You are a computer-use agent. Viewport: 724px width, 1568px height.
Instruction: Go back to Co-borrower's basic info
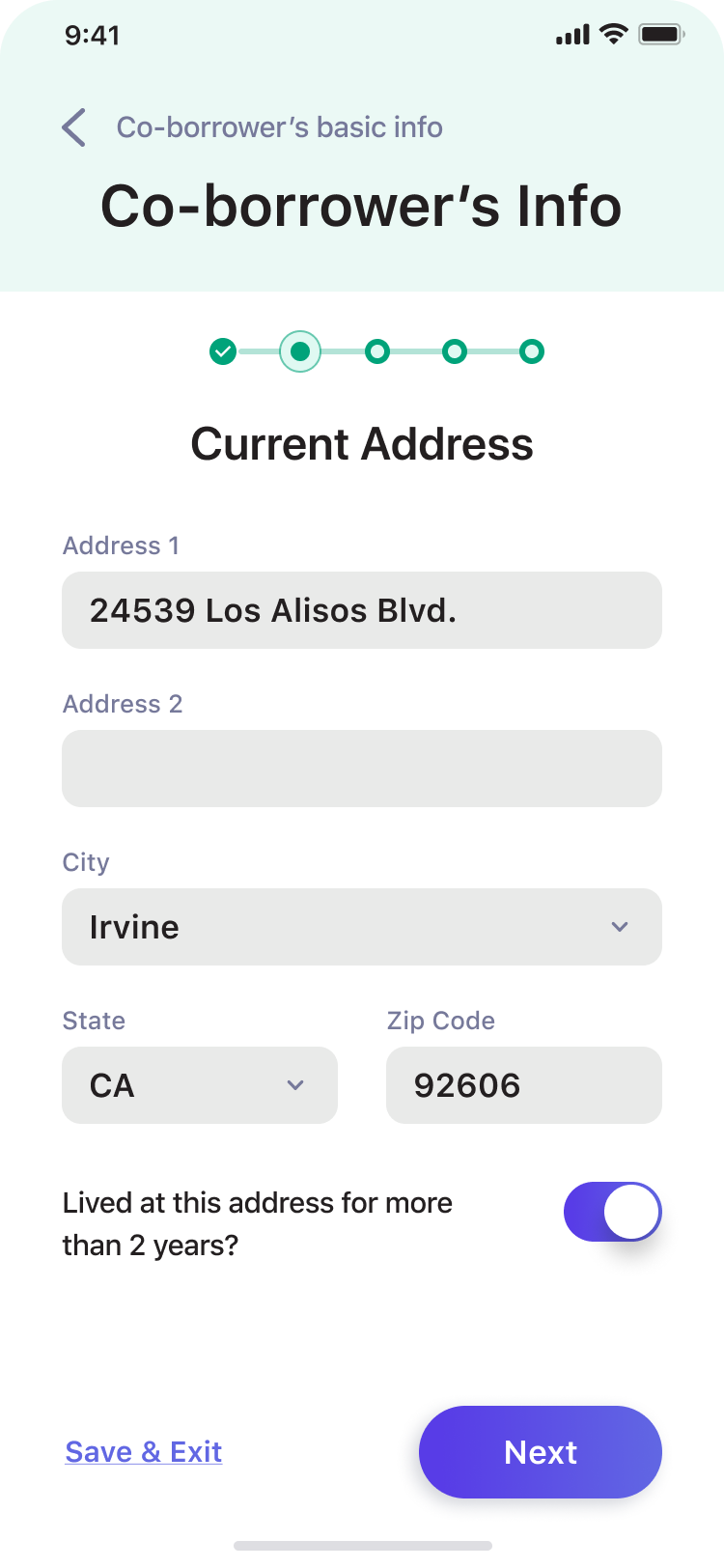point(74,127)
